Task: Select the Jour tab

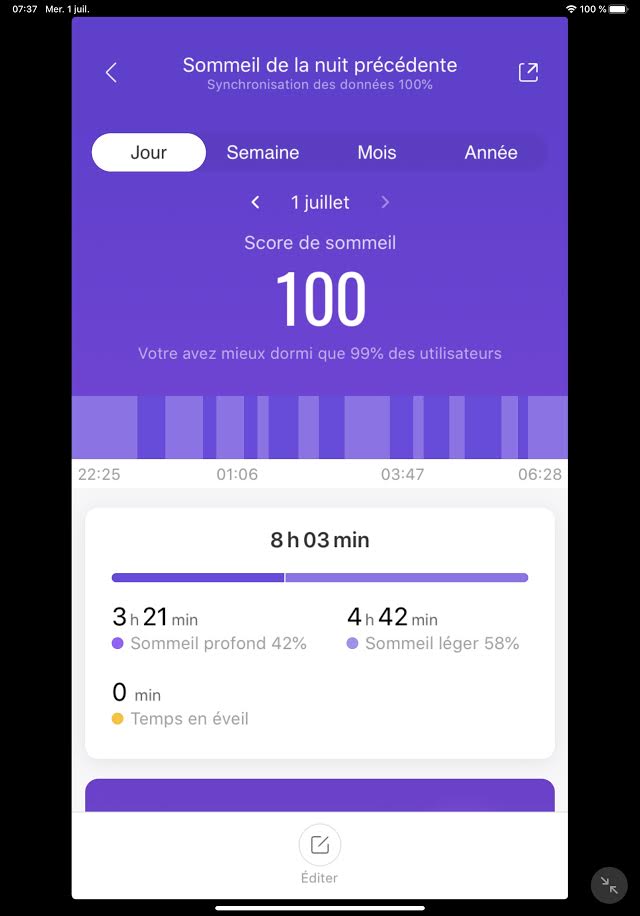Action: point(149,153)
